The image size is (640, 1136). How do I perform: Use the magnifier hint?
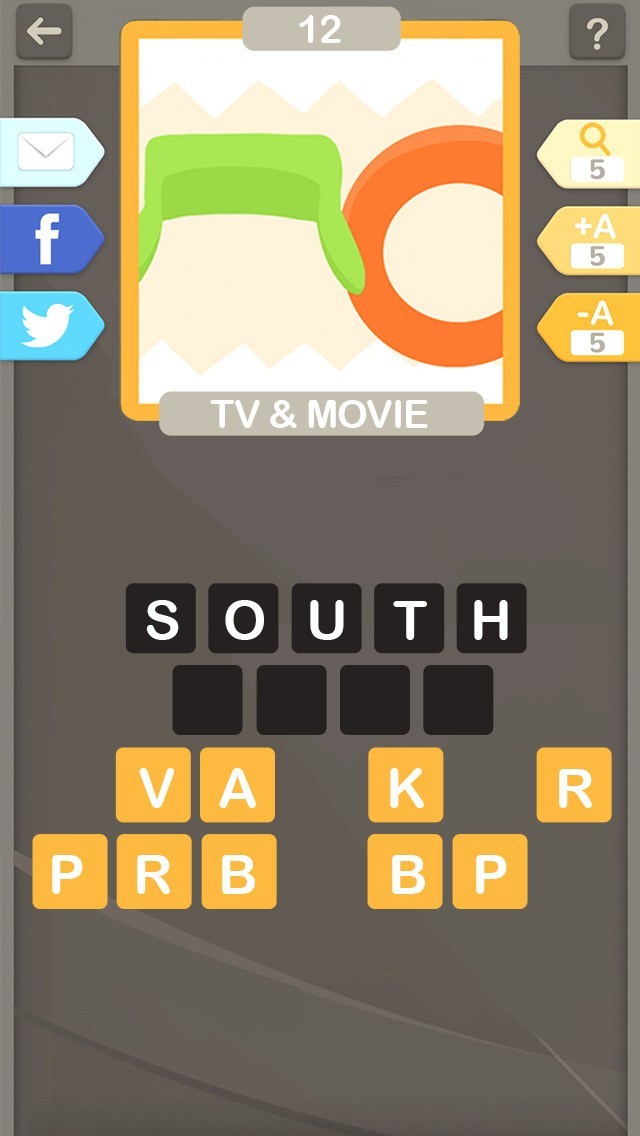point(589,154)
